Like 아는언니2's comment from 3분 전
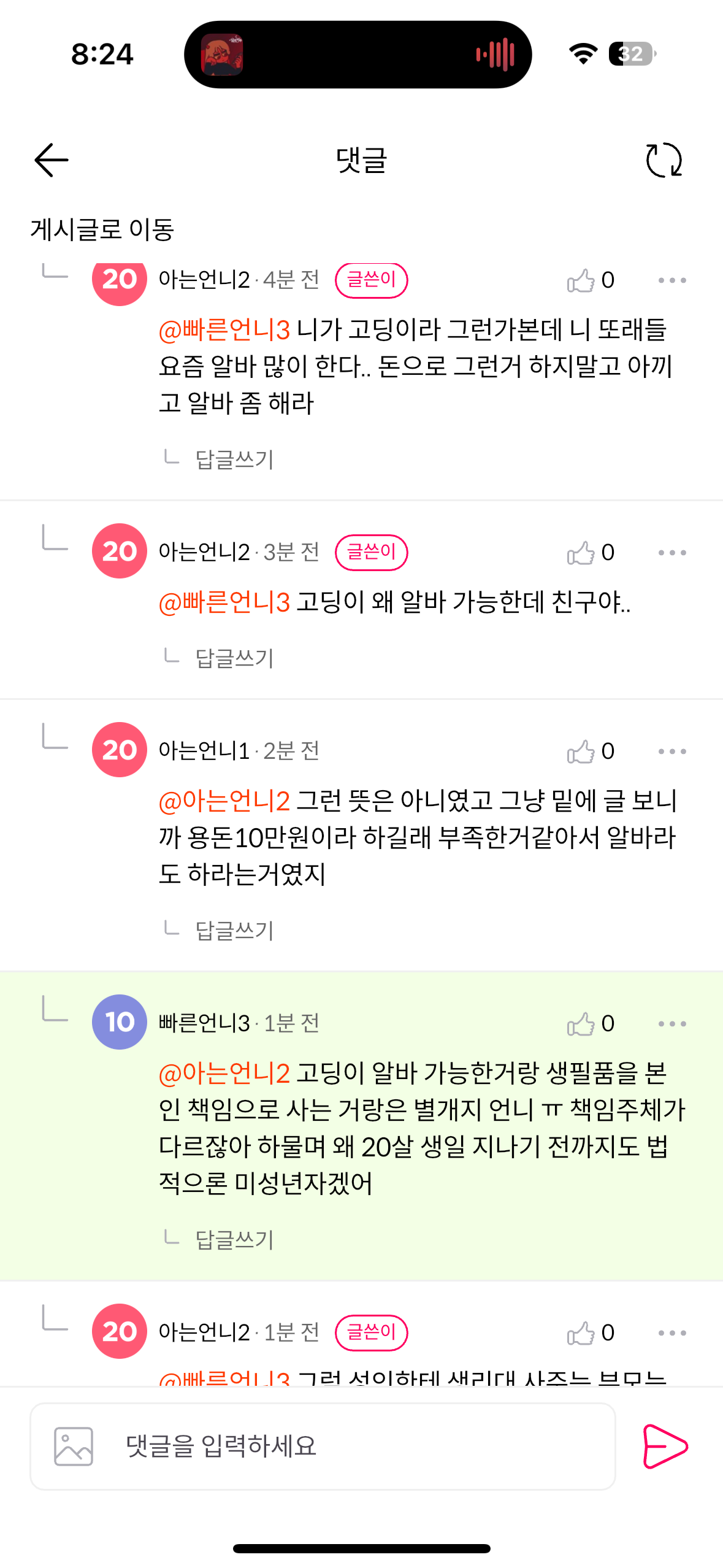 click(x=581, y=553)
